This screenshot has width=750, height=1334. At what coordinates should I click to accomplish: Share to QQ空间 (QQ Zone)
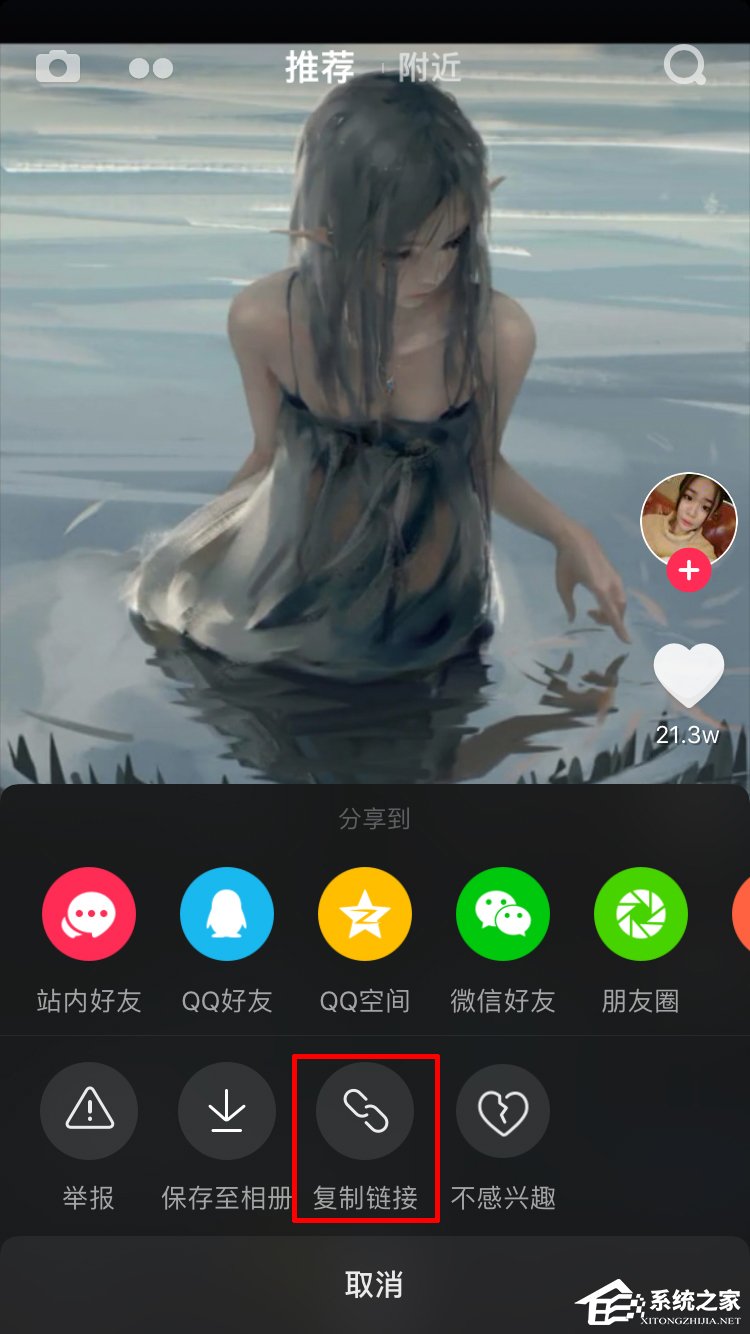pyautogui.click(x=364, y=913)
